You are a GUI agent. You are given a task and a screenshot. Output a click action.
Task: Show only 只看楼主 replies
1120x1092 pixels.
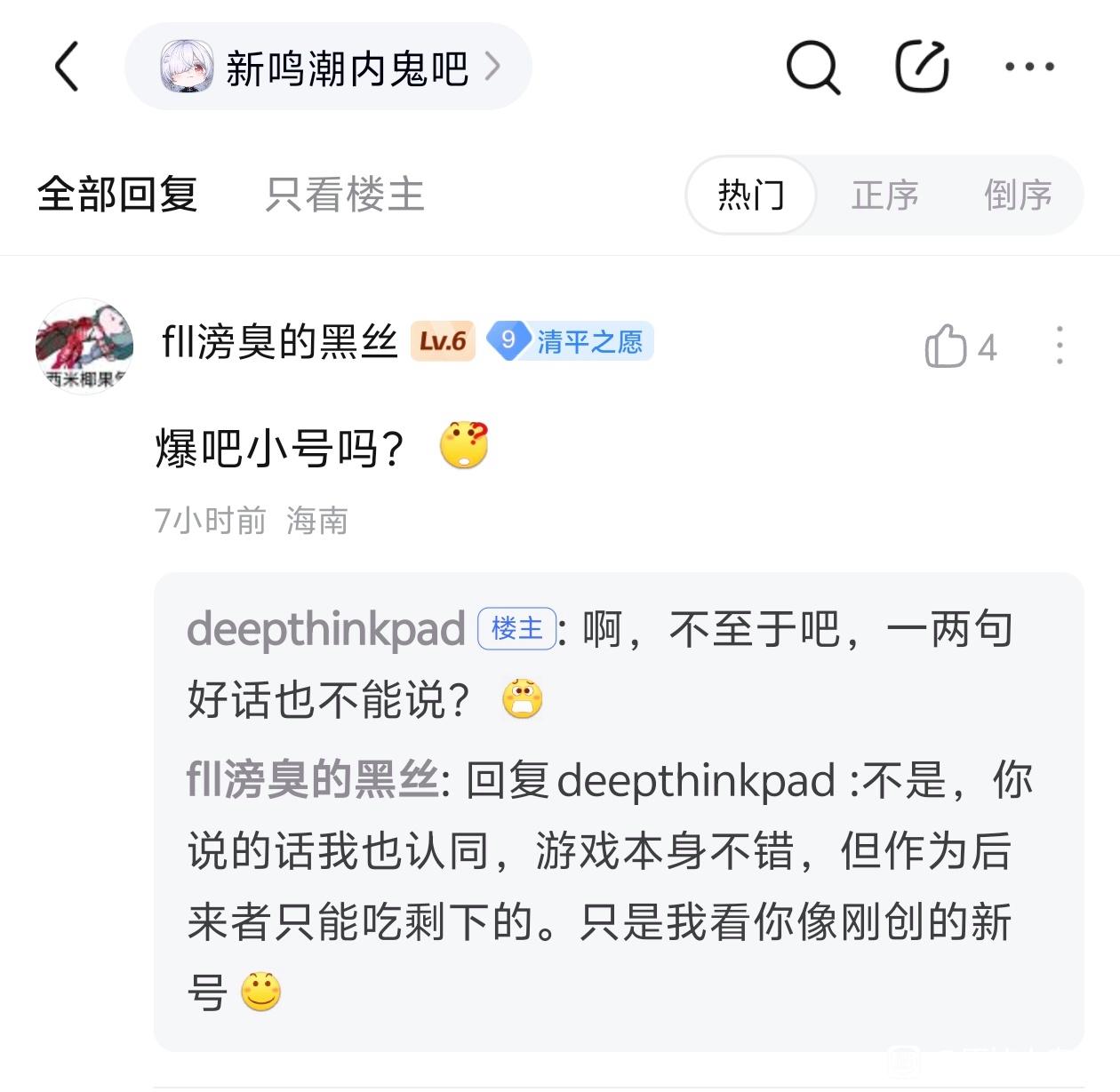(345, 195)
